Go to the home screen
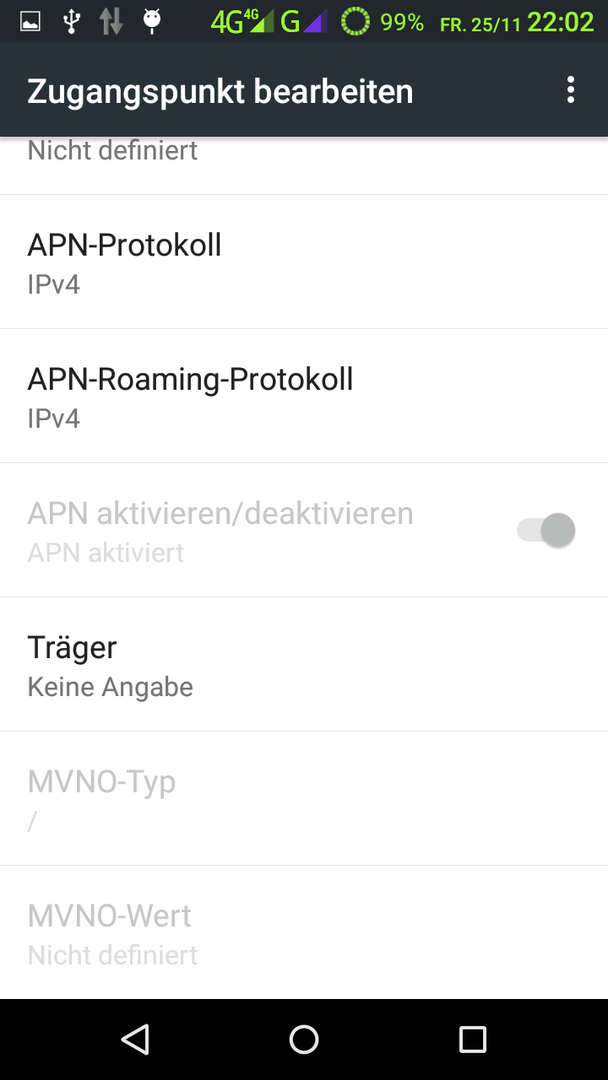The width and height of the screenshot is (608, 1080). click(x=304, y=1039)
